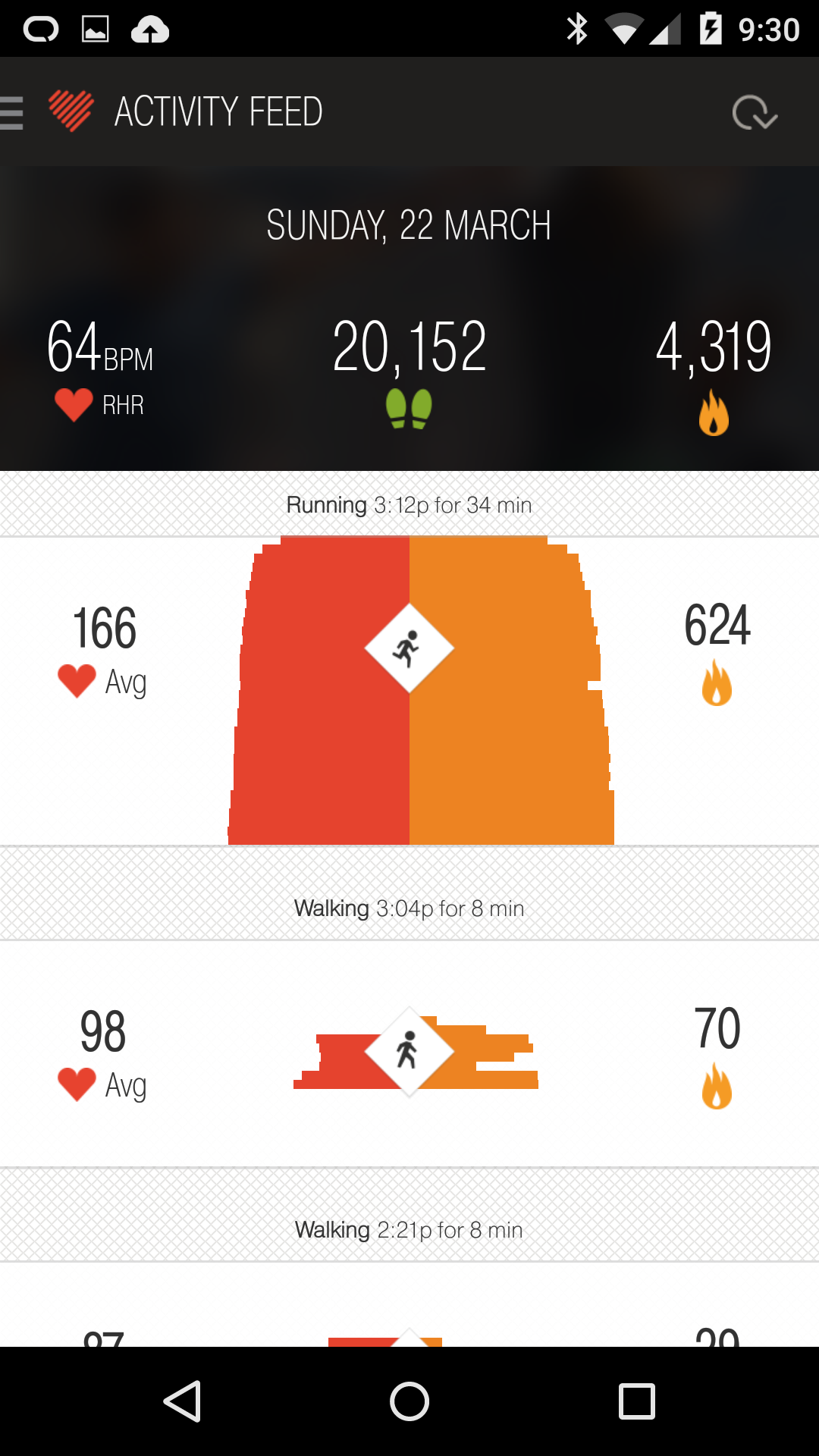Viewport: 819px width, 1456px height.
Task: Tap the sync refresh icon
Action: 754,113
